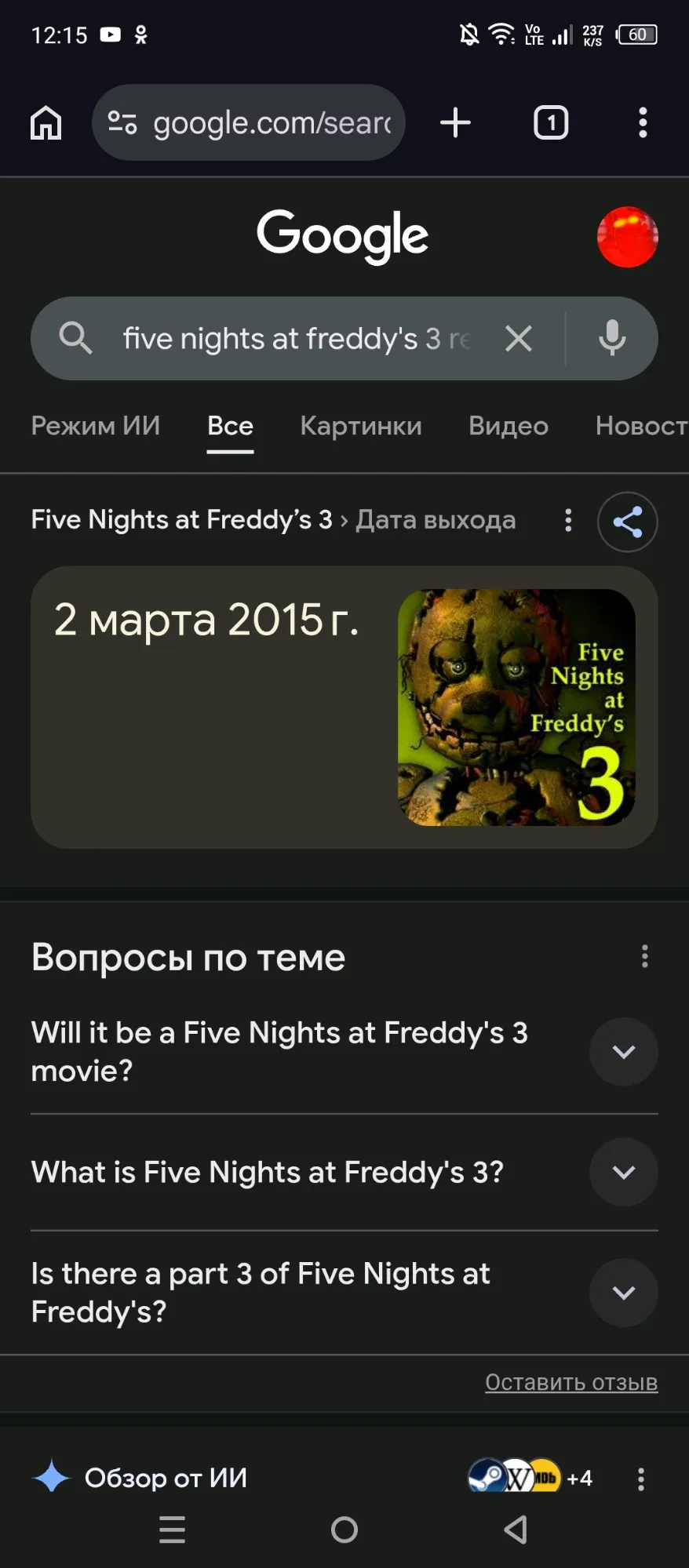Open options for the Дата выхода result
The width and height of the screenshot is (689, 1568).
pyautogui.click(x=568, y=520)
